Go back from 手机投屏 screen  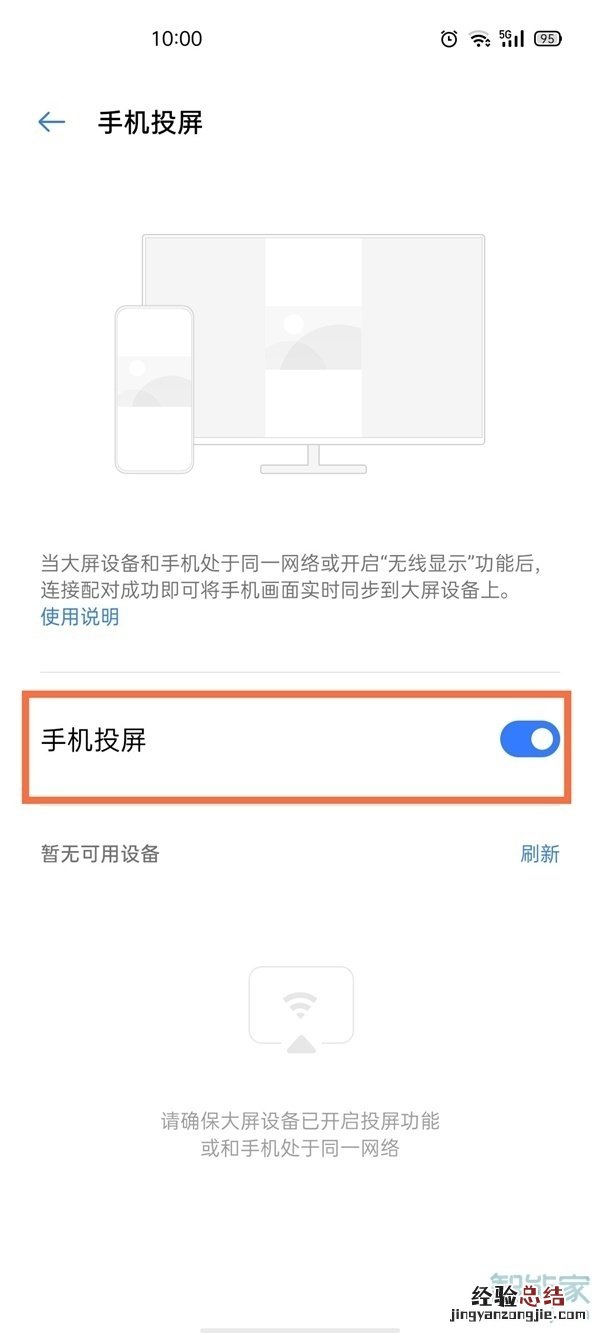[51, 122]
